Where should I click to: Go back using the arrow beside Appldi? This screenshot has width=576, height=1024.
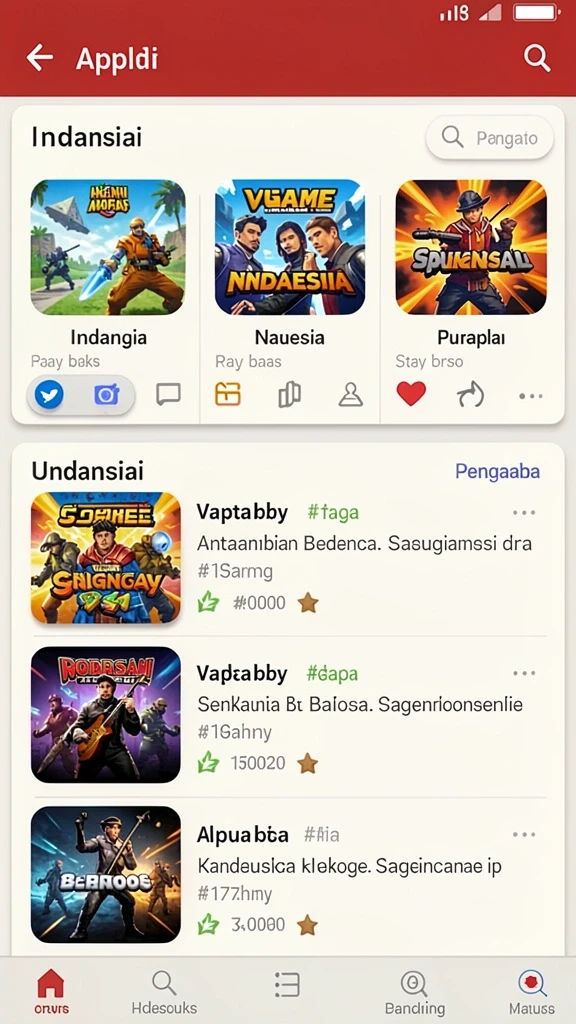click(40, 58)
